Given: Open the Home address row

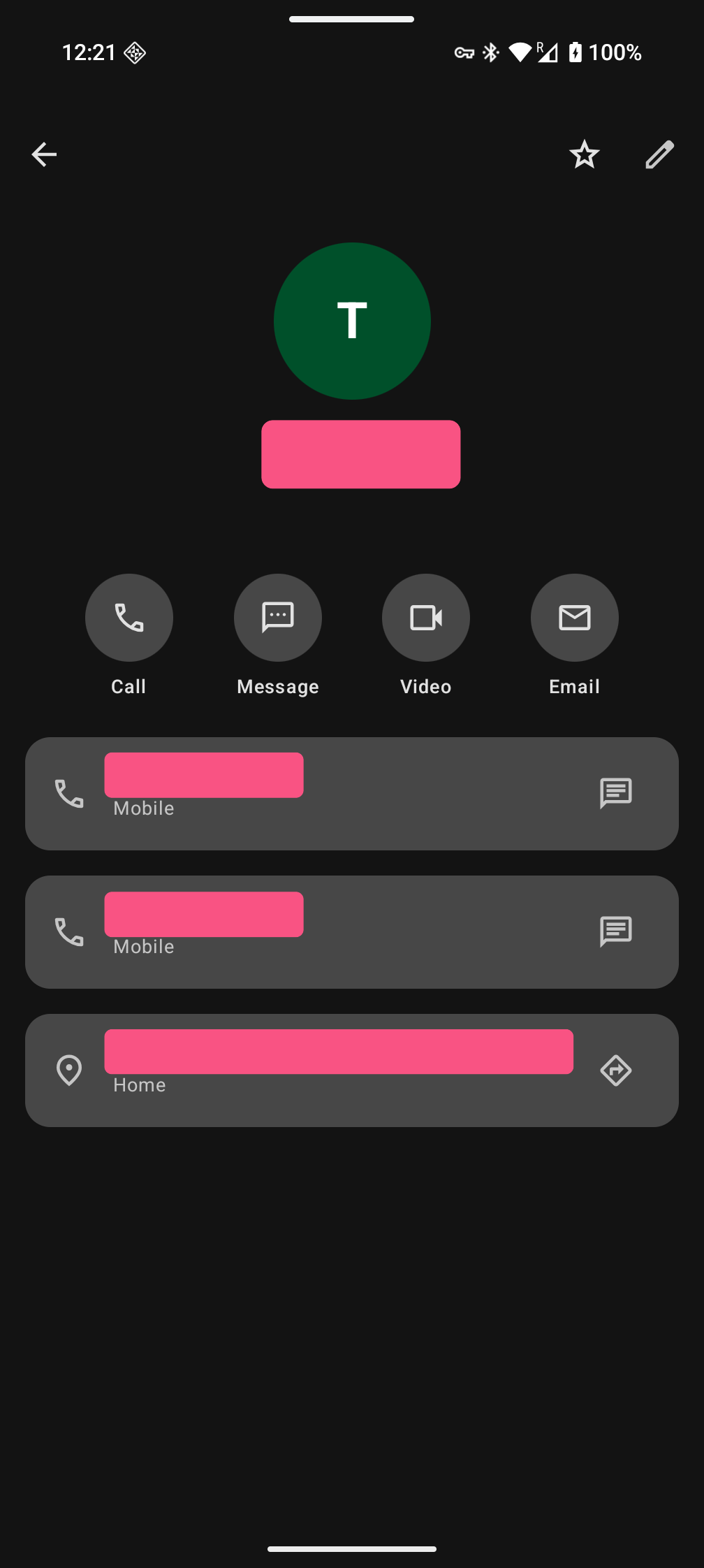Looking at the screenshot, I should pos(314,1070).
